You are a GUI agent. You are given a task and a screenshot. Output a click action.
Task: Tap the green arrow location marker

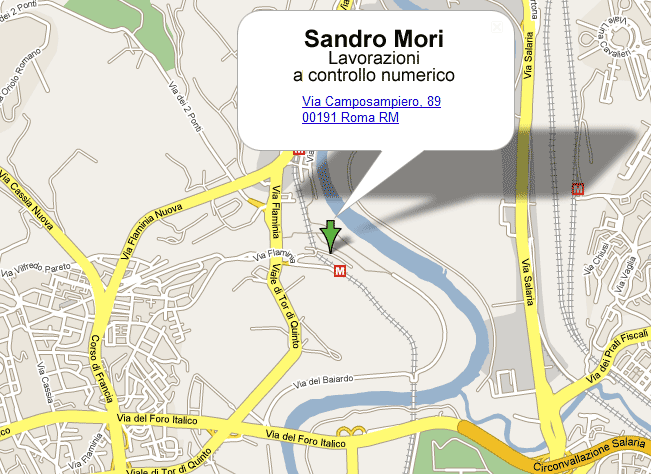point(331,236)
